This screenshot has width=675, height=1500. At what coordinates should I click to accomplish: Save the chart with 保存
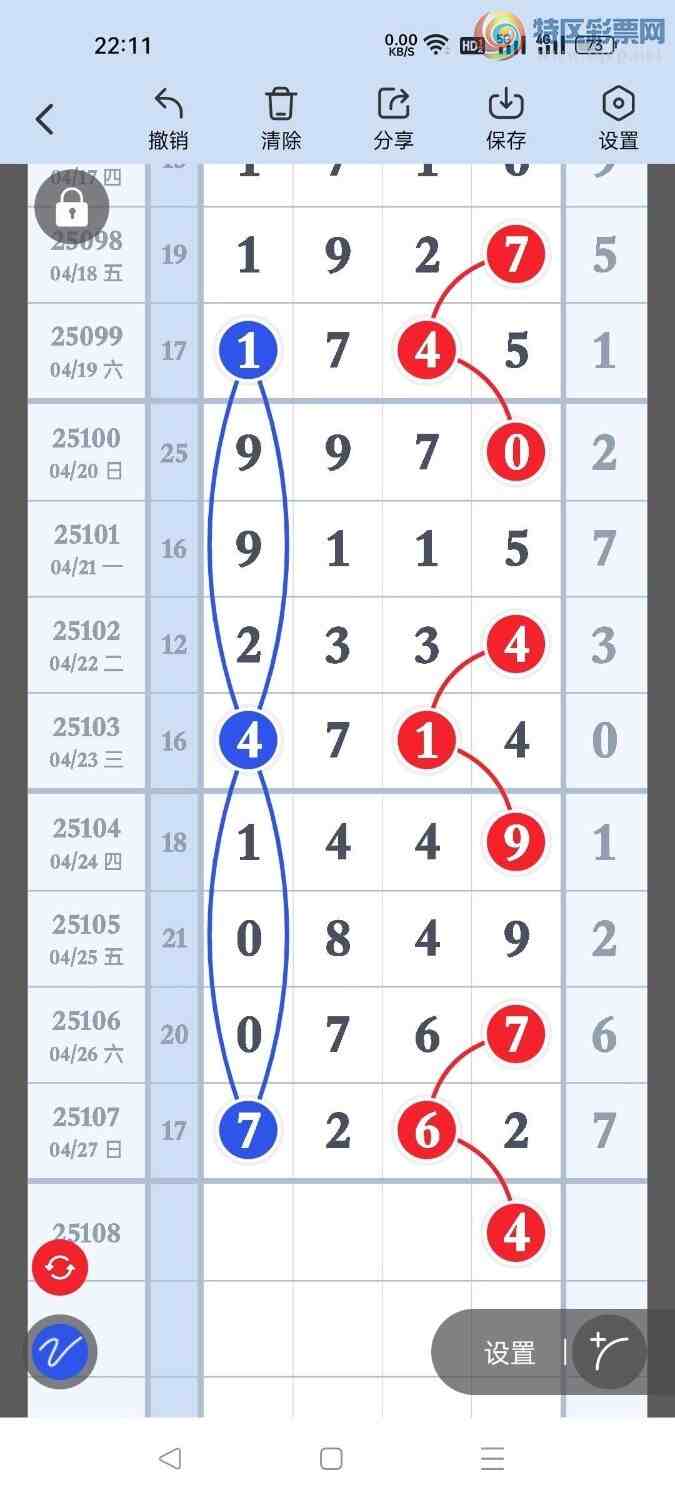[x=506, y=120]
